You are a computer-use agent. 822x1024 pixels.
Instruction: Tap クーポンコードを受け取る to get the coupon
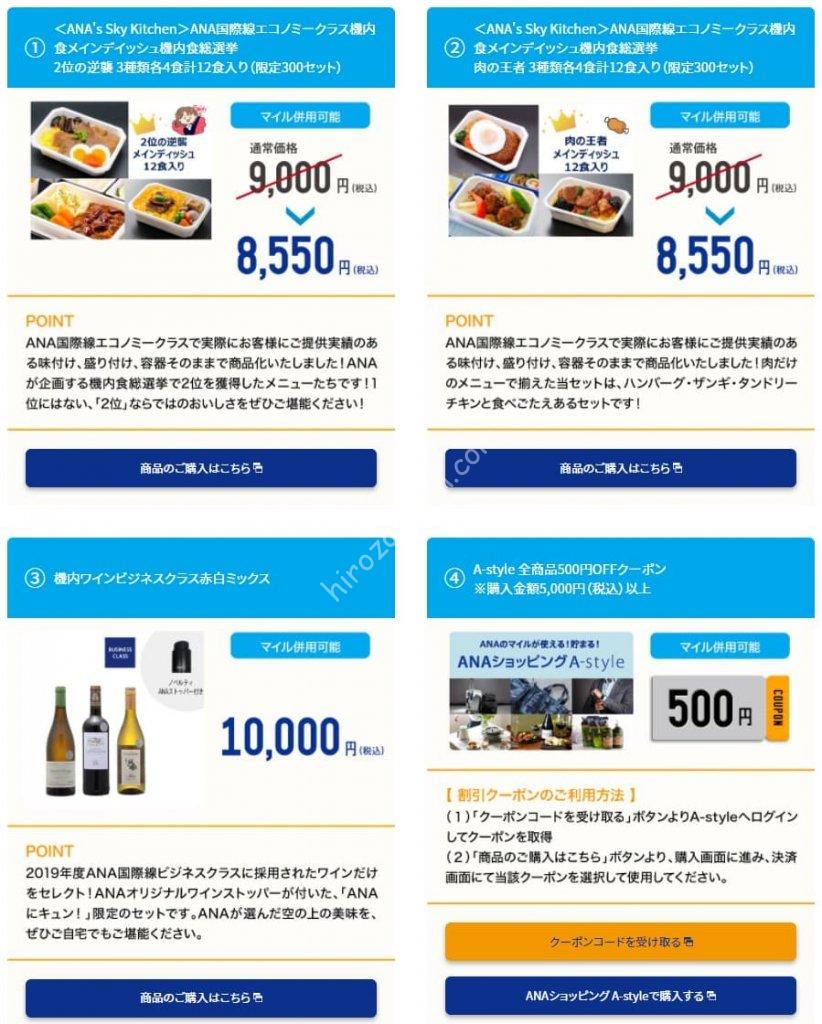point(620,942)
